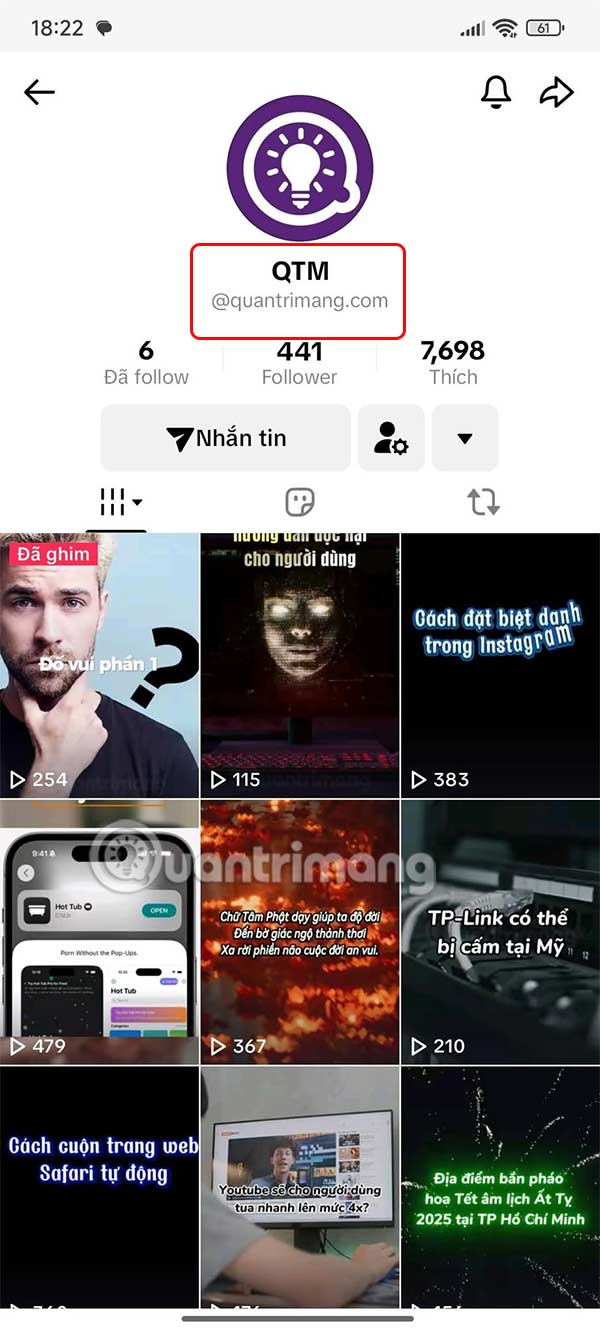Play the Youtube tua nhanh 4x video
The height and width of the screenshot is (1333, 600).
click(x=300, y=1185)
